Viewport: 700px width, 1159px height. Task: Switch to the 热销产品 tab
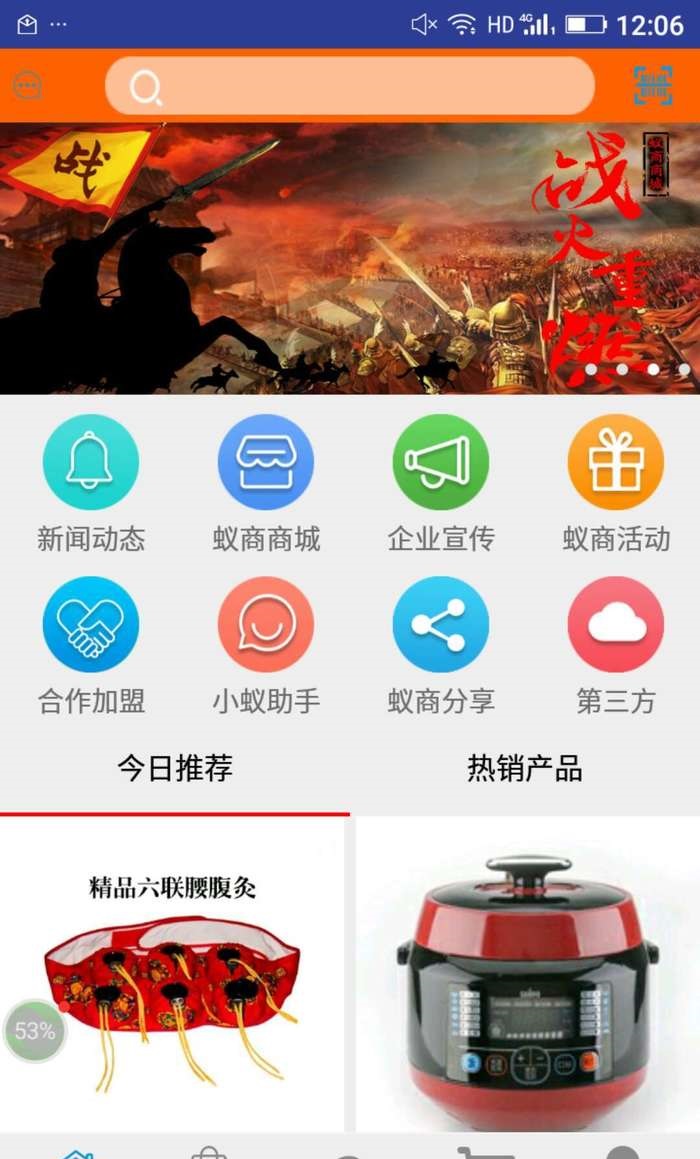tap(525, 768)
